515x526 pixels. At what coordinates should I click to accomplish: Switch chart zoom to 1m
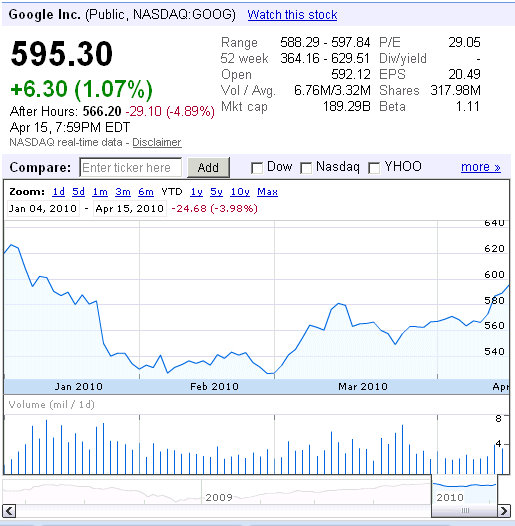tap(100, 192)
